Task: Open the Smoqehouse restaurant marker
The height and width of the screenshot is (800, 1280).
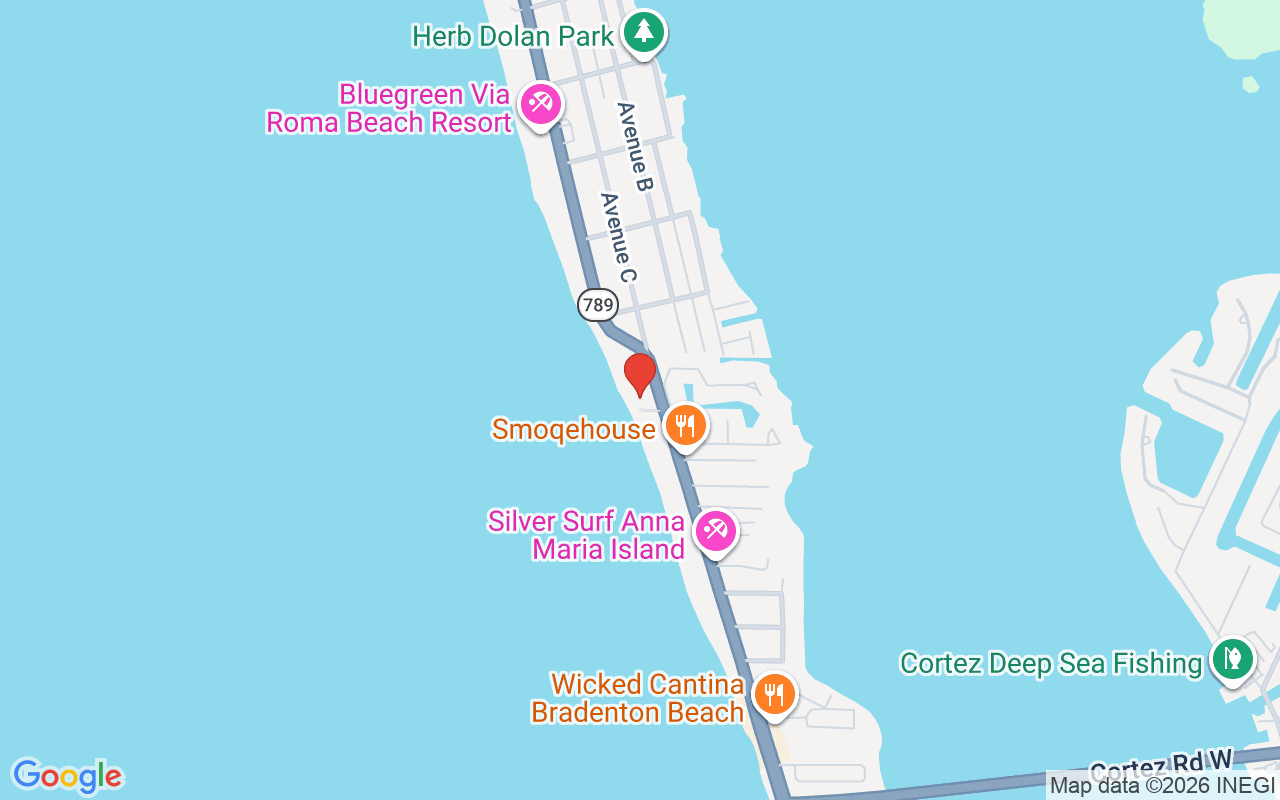Action: (x=684, y=426)
